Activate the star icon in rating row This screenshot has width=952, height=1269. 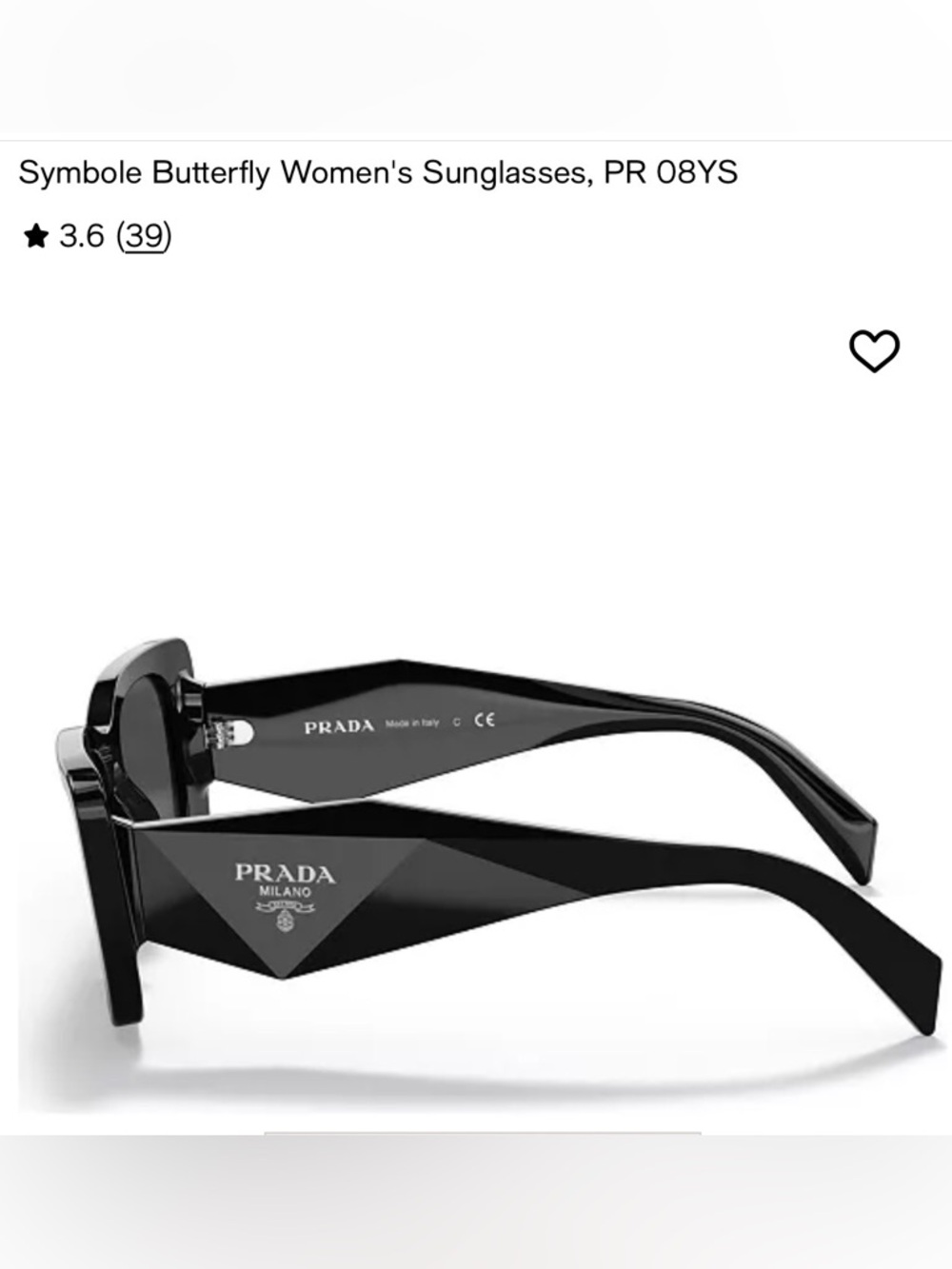[35, 237]
